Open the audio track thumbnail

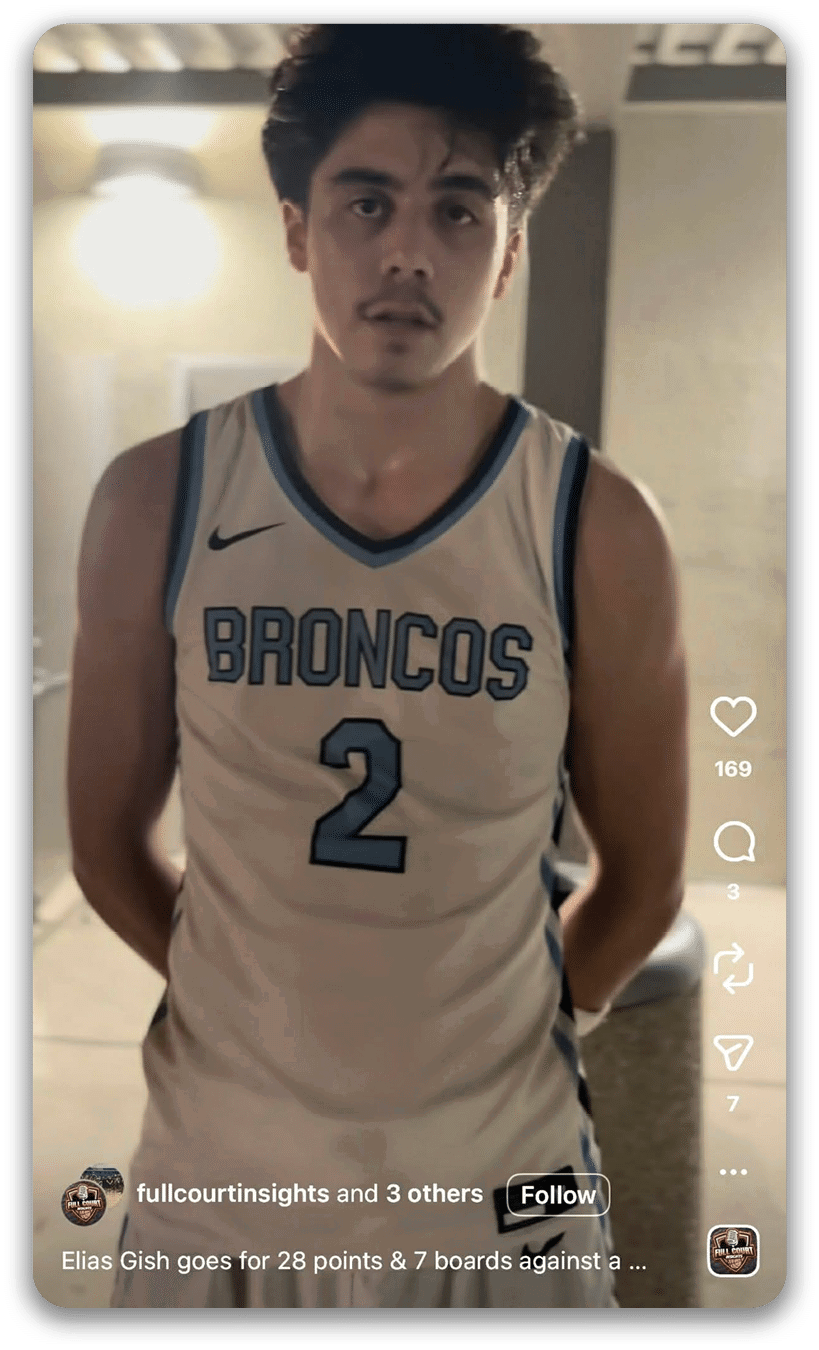coord(733,1250)
